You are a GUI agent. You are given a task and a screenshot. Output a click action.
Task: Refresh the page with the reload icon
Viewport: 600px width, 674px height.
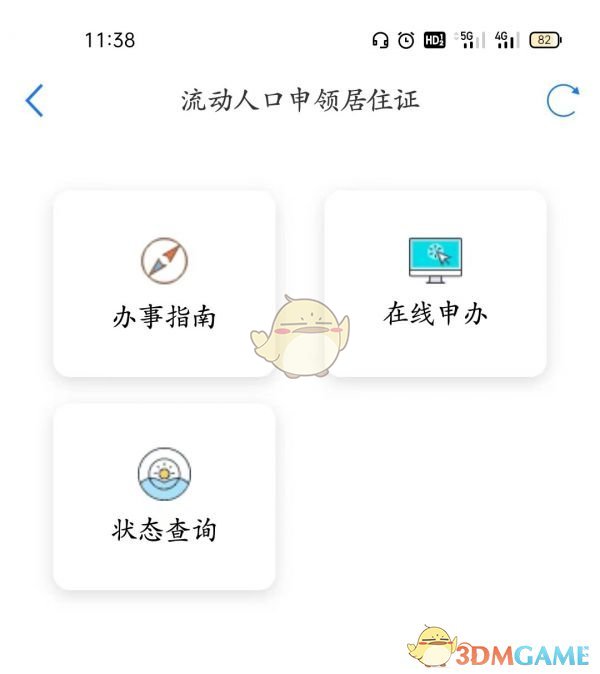(562, 100)
